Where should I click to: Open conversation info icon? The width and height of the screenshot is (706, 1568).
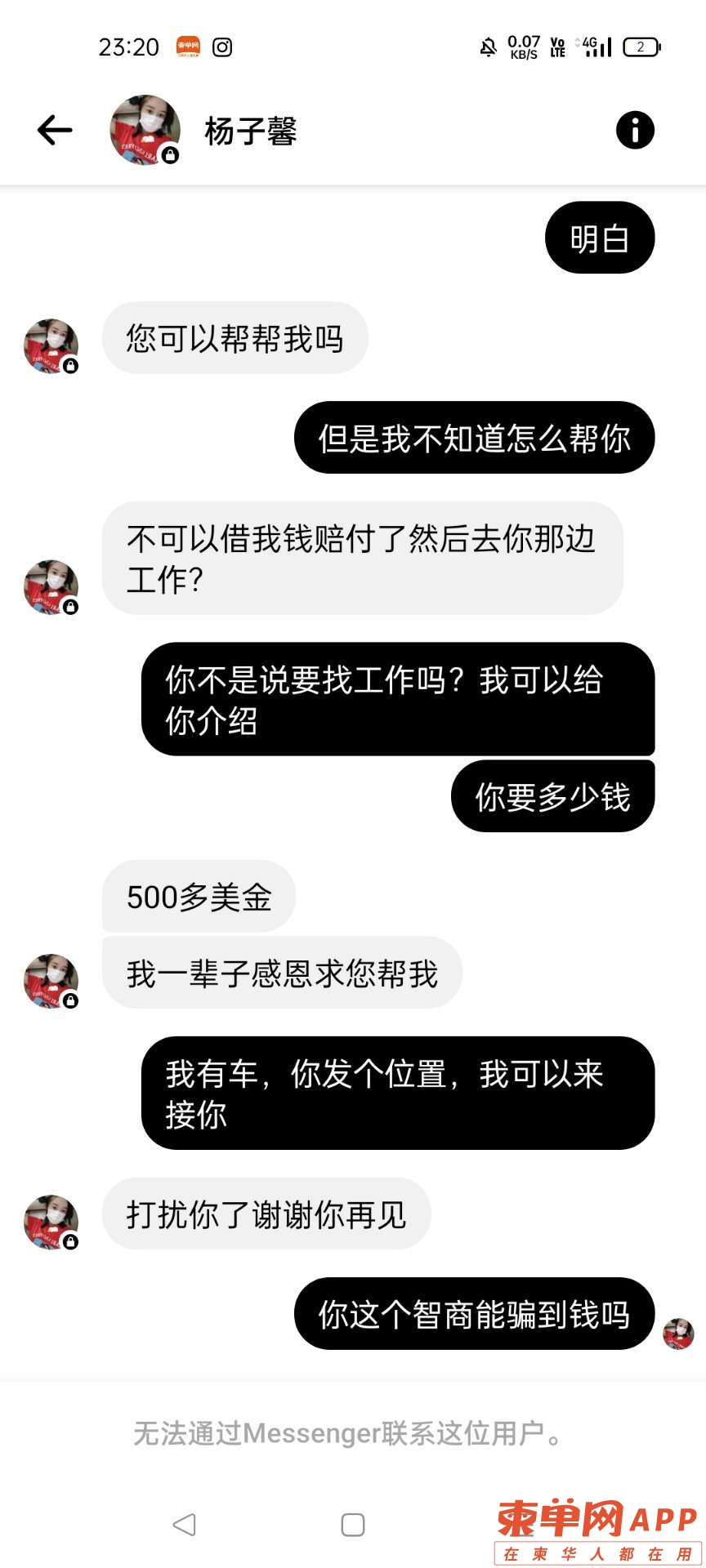tap(635, 130)
